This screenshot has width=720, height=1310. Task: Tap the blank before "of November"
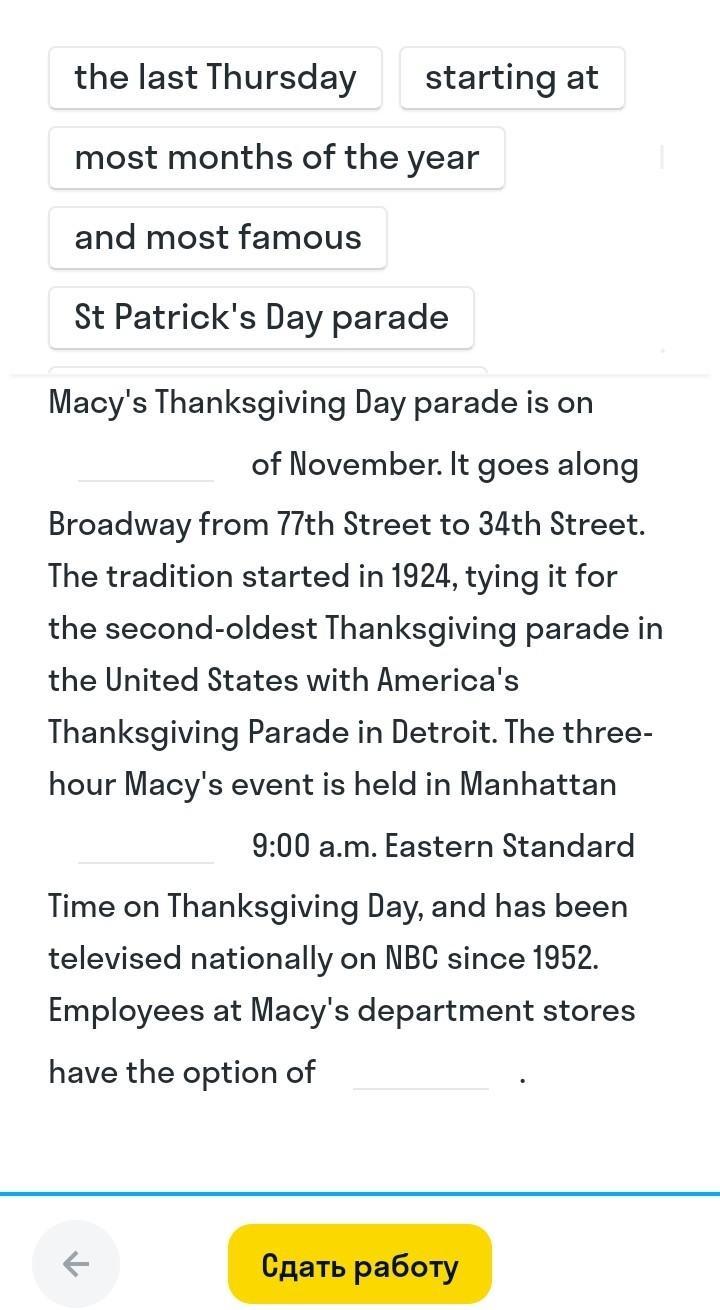(146, 464)
